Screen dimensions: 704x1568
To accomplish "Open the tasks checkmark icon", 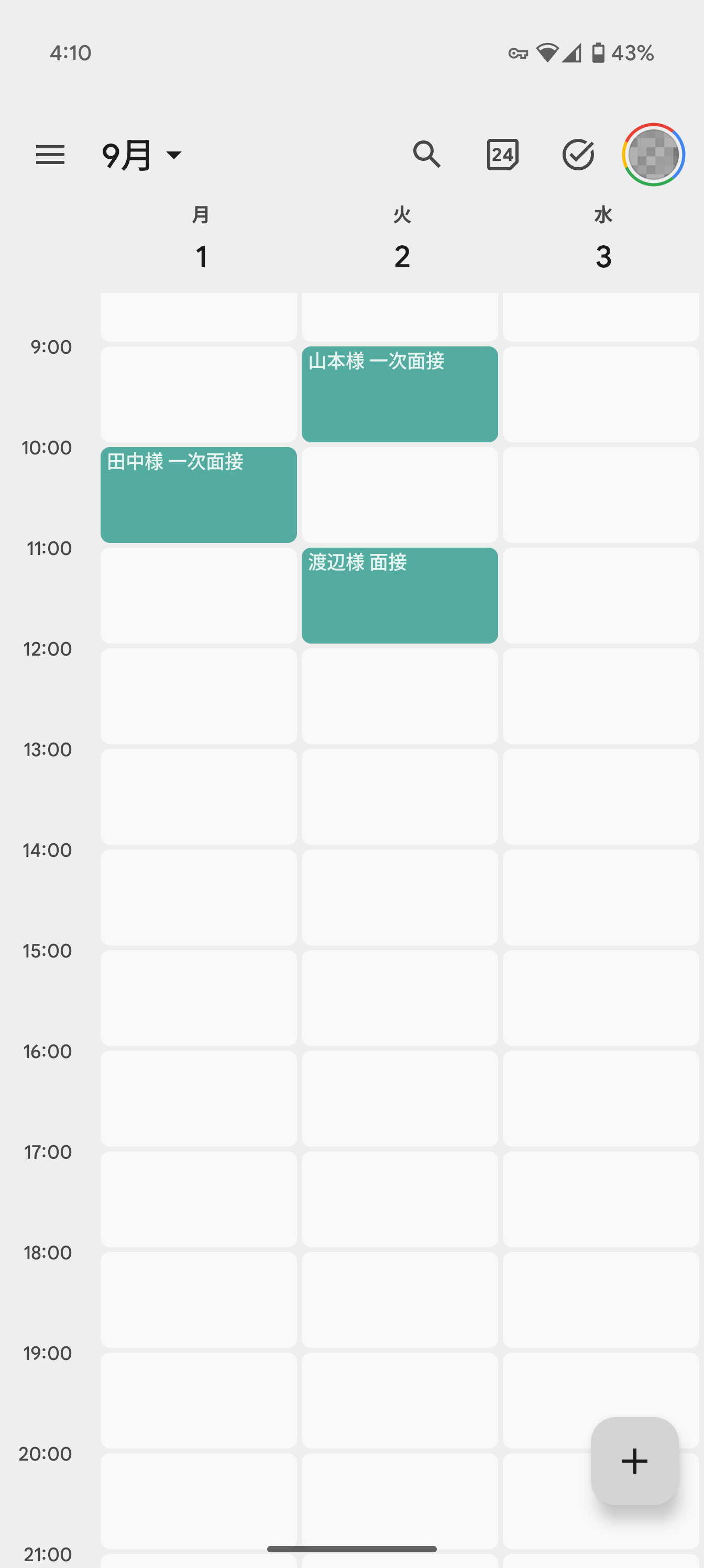I will (x=577, y=155).
